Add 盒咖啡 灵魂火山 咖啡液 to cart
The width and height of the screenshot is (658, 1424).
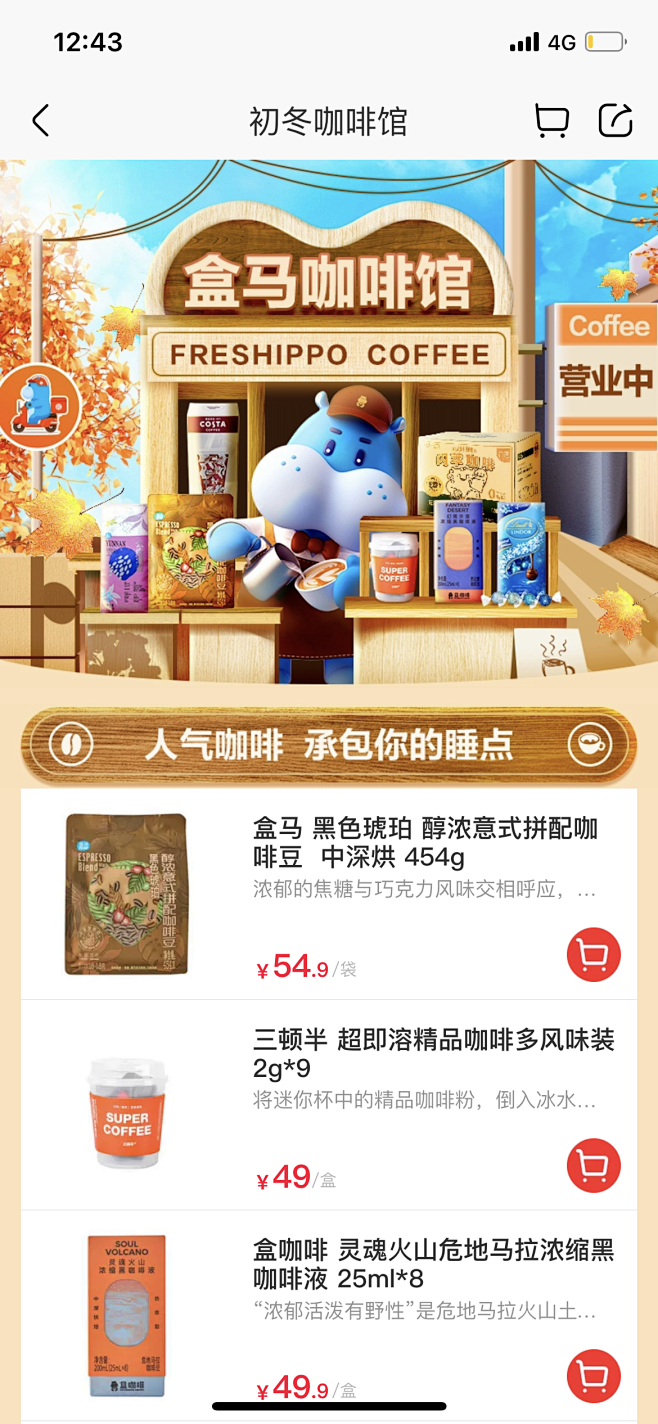(593, 1377)
